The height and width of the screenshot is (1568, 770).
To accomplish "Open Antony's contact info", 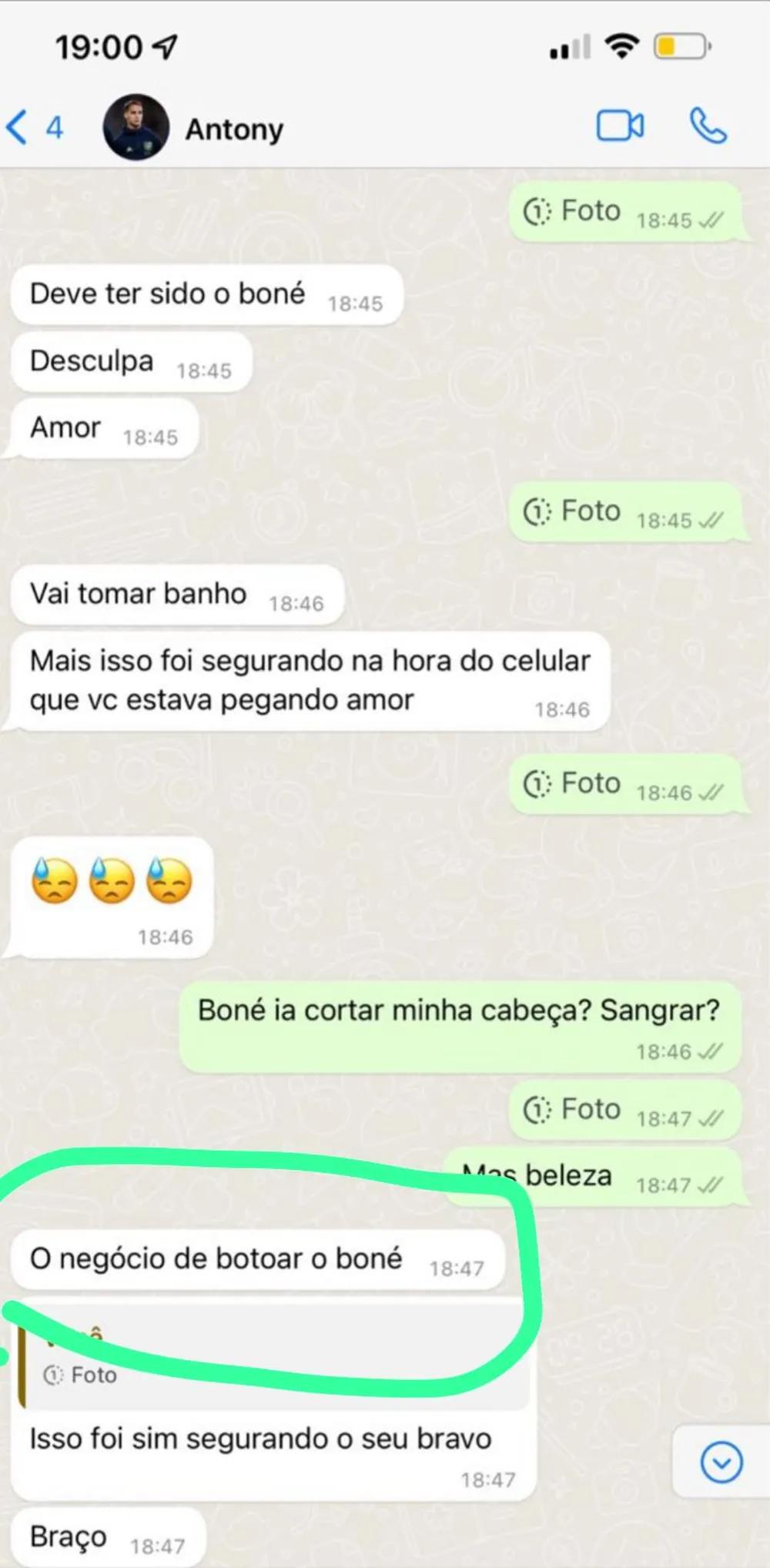I will point(234,129).
